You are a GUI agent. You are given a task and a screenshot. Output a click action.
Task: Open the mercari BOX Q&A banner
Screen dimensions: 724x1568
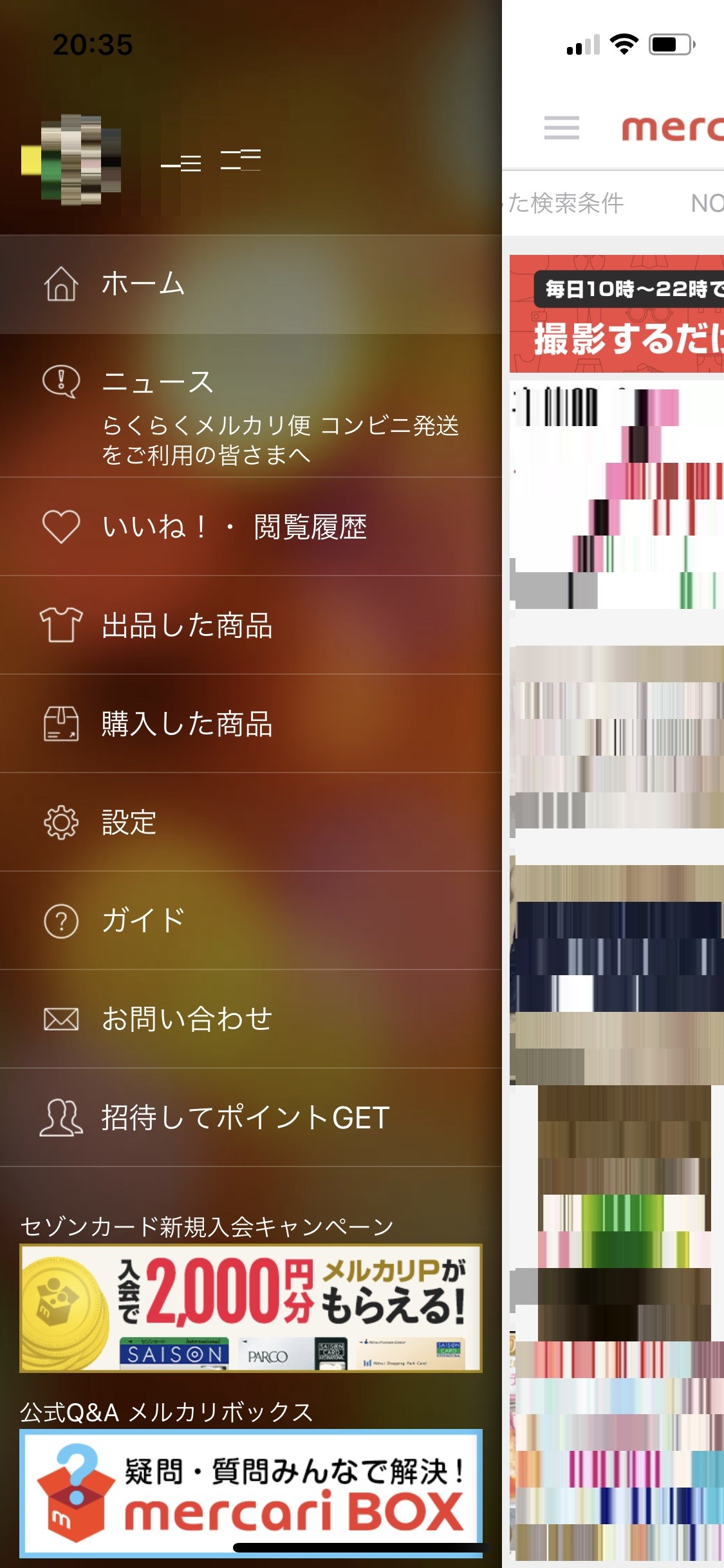[x=251, y=1493]
